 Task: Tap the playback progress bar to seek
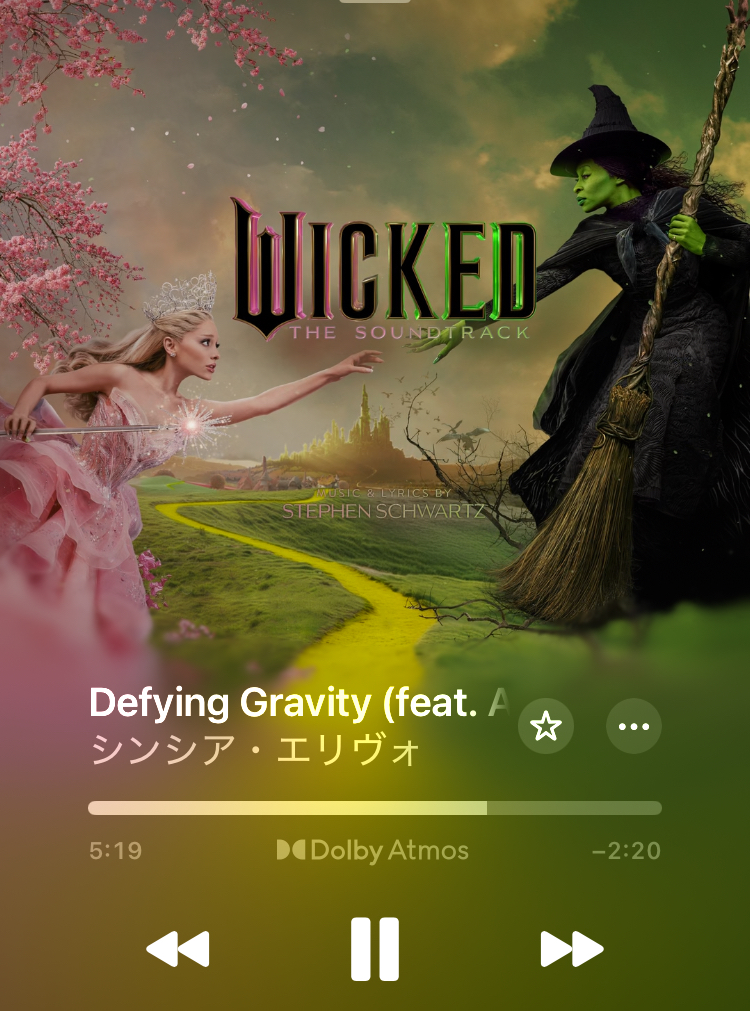(375, 808)
